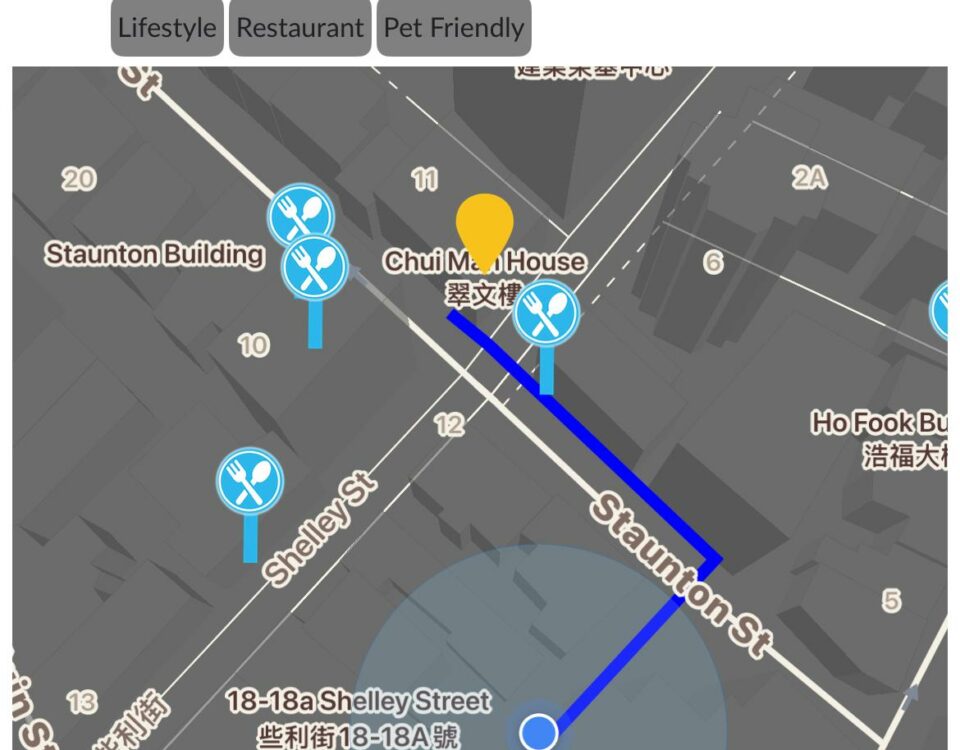Select the Lifestyle filter chip
The width and height of the screenshot is (960, 750).
(166, 28)
